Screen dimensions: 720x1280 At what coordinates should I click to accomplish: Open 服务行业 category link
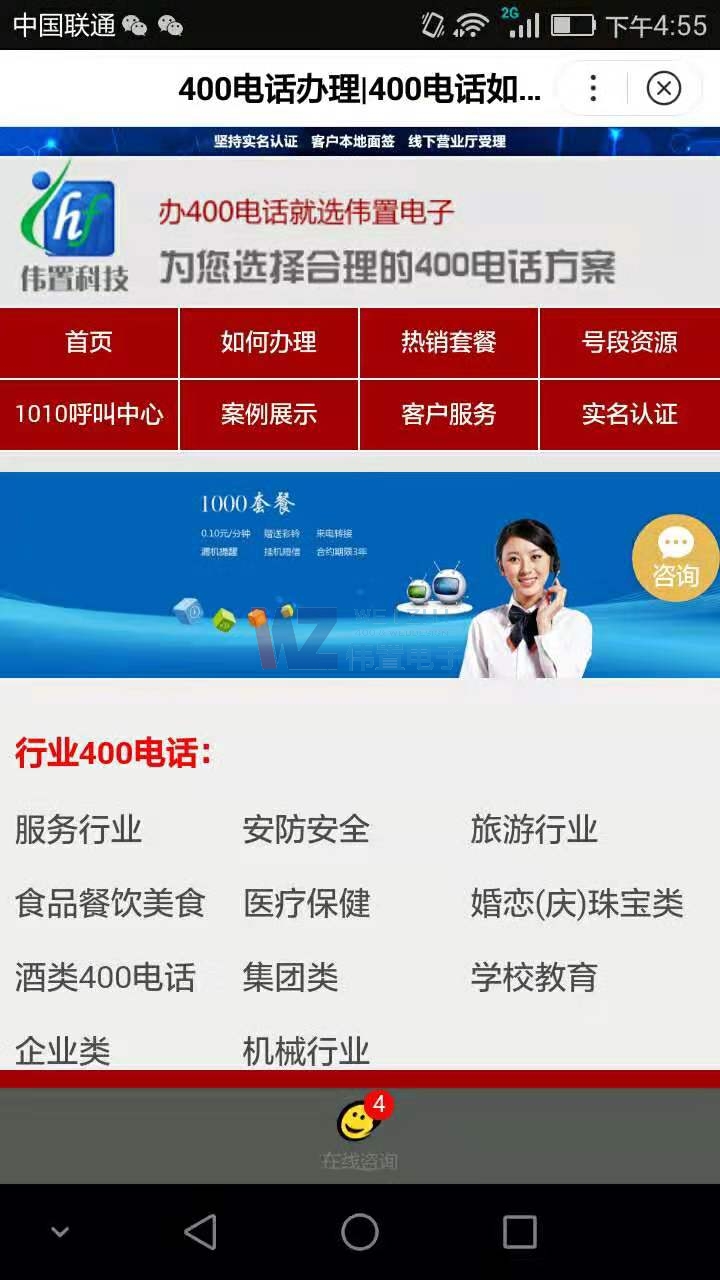78,829
